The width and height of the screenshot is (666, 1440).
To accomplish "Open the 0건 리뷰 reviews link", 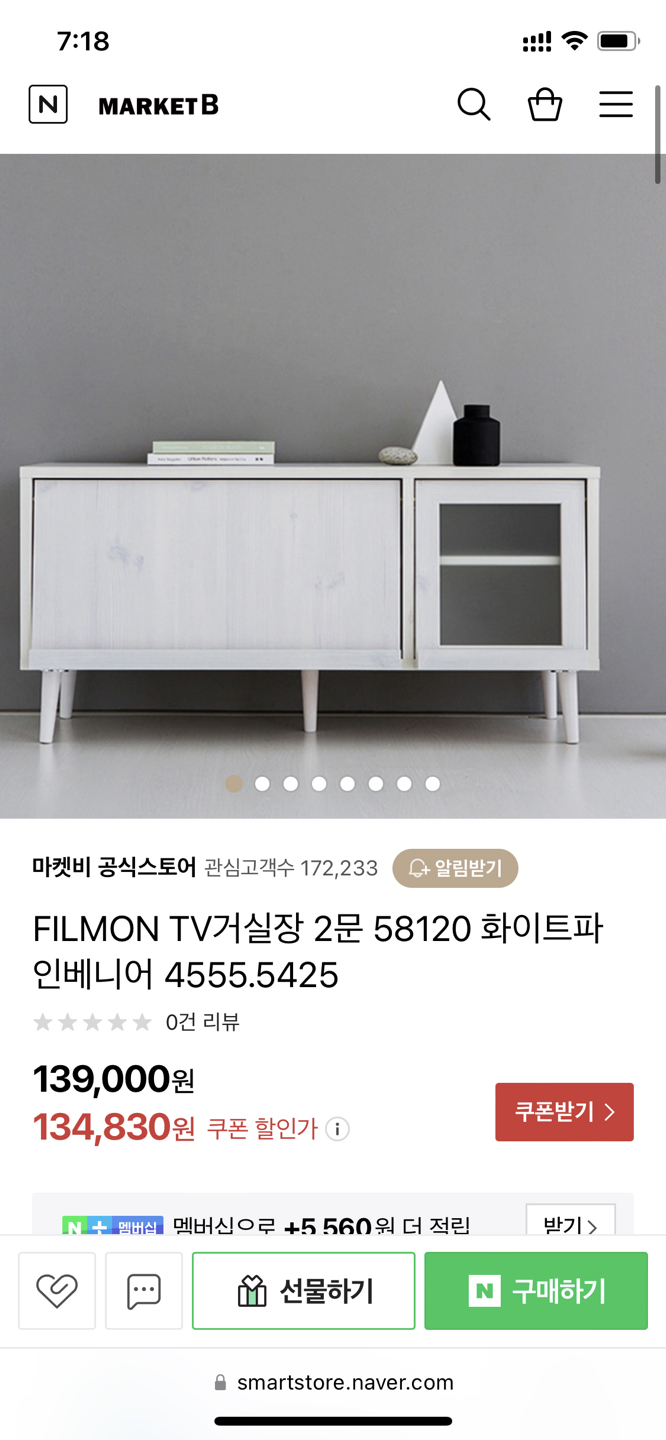I will pyautogui.click(x=202, y=1022).
